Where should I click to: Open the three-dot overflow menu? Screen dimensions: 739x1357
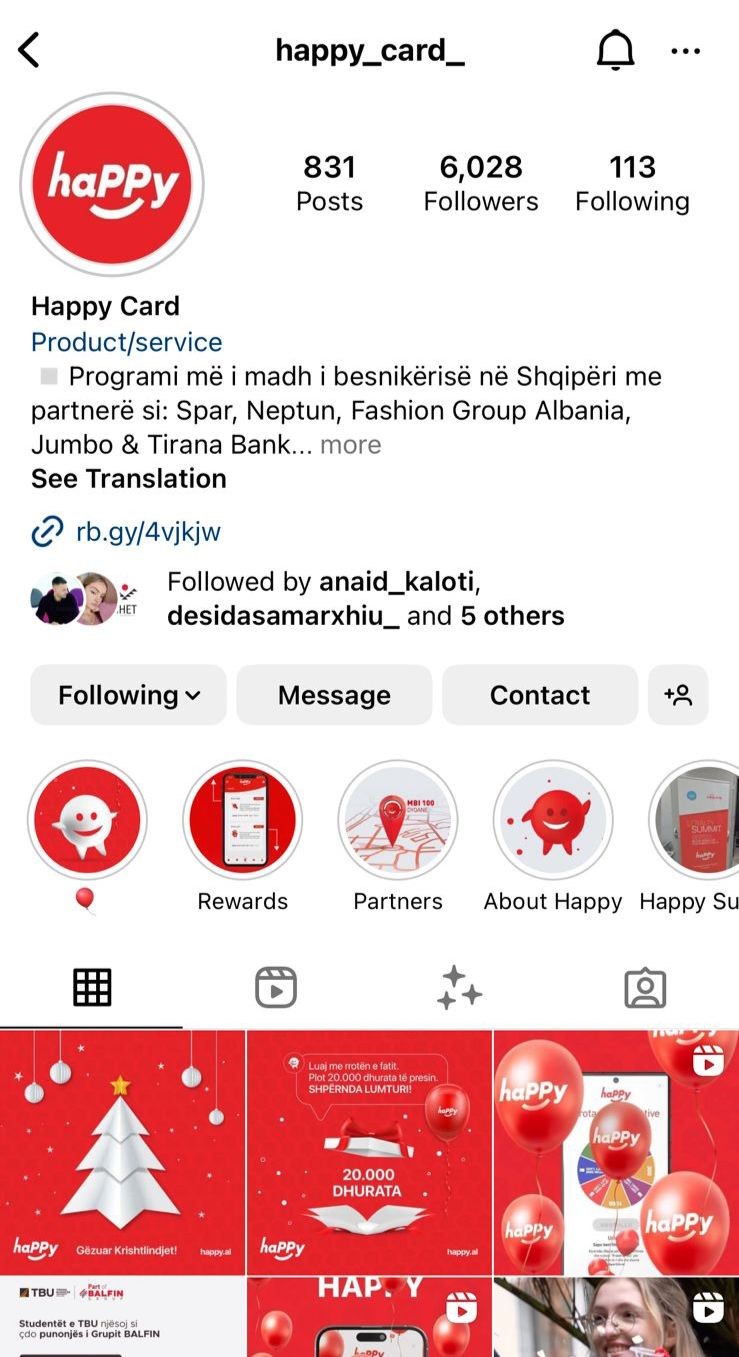[686, 50]
